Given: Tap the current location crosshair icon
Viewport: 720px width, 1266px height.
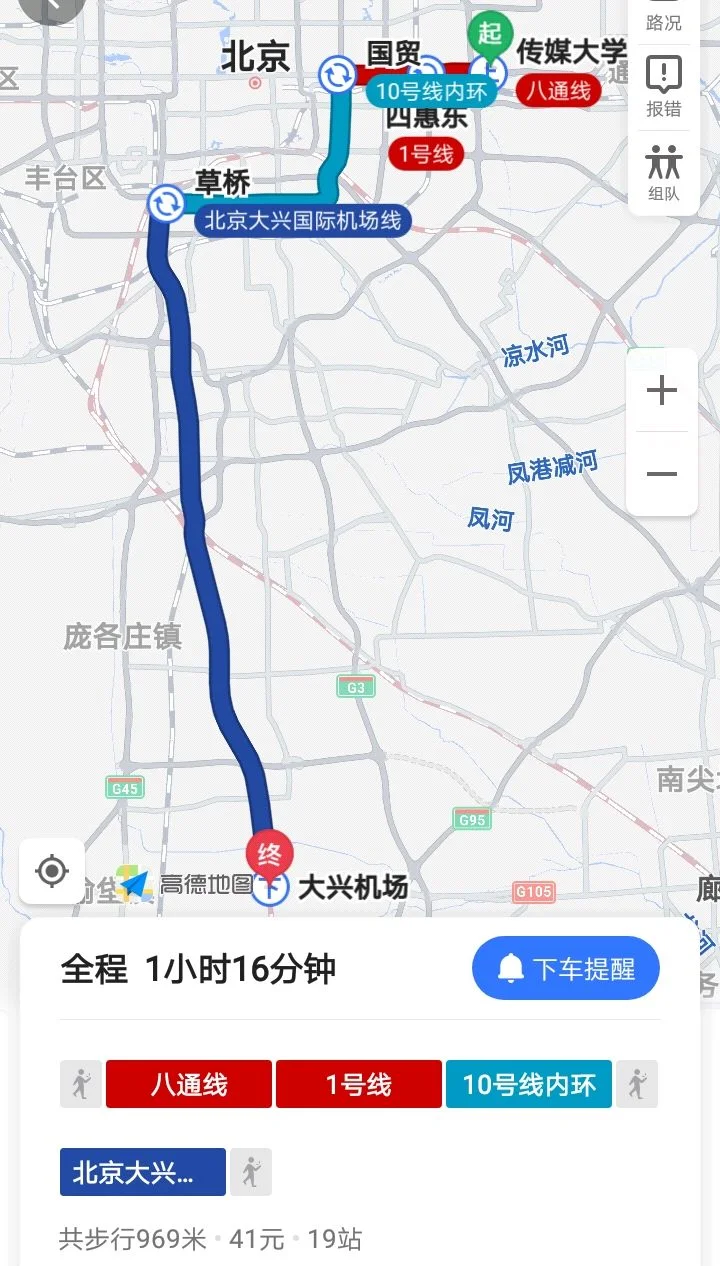Looking at the screenshot, I should coord(51,872).
